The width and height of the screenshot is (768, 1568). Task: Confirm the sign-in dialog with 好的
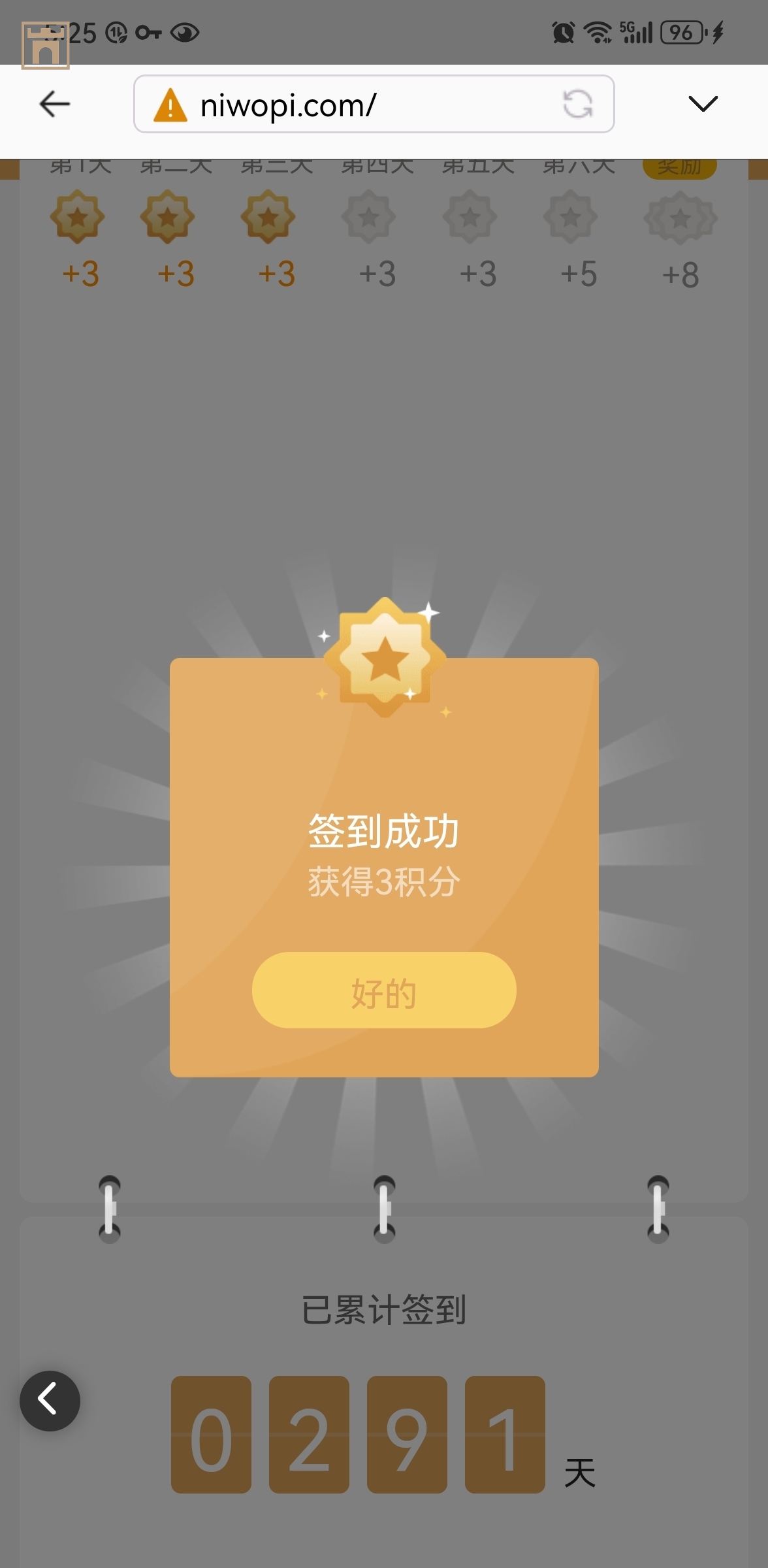point(384,990)
